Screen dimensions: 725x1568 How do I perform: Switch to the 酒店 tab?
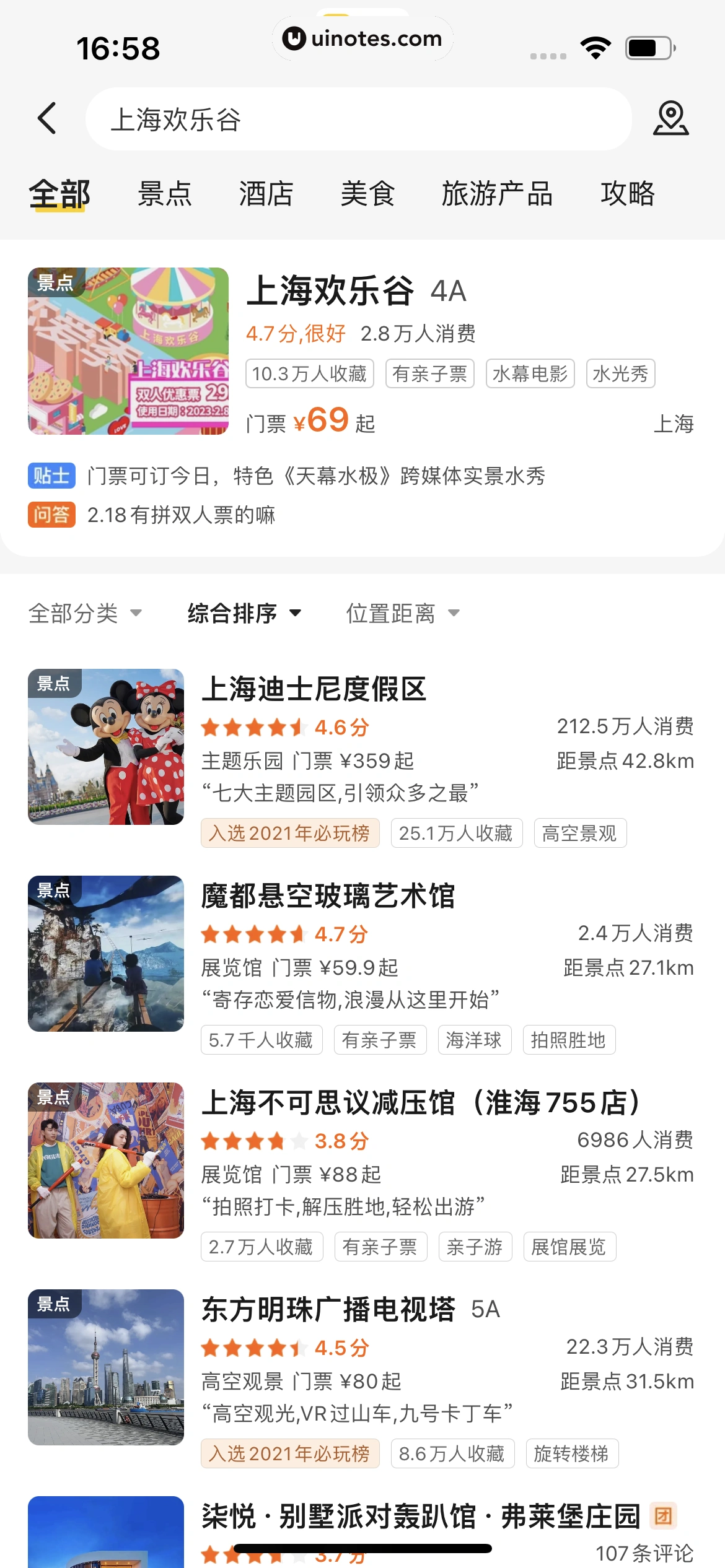(266, 194)
